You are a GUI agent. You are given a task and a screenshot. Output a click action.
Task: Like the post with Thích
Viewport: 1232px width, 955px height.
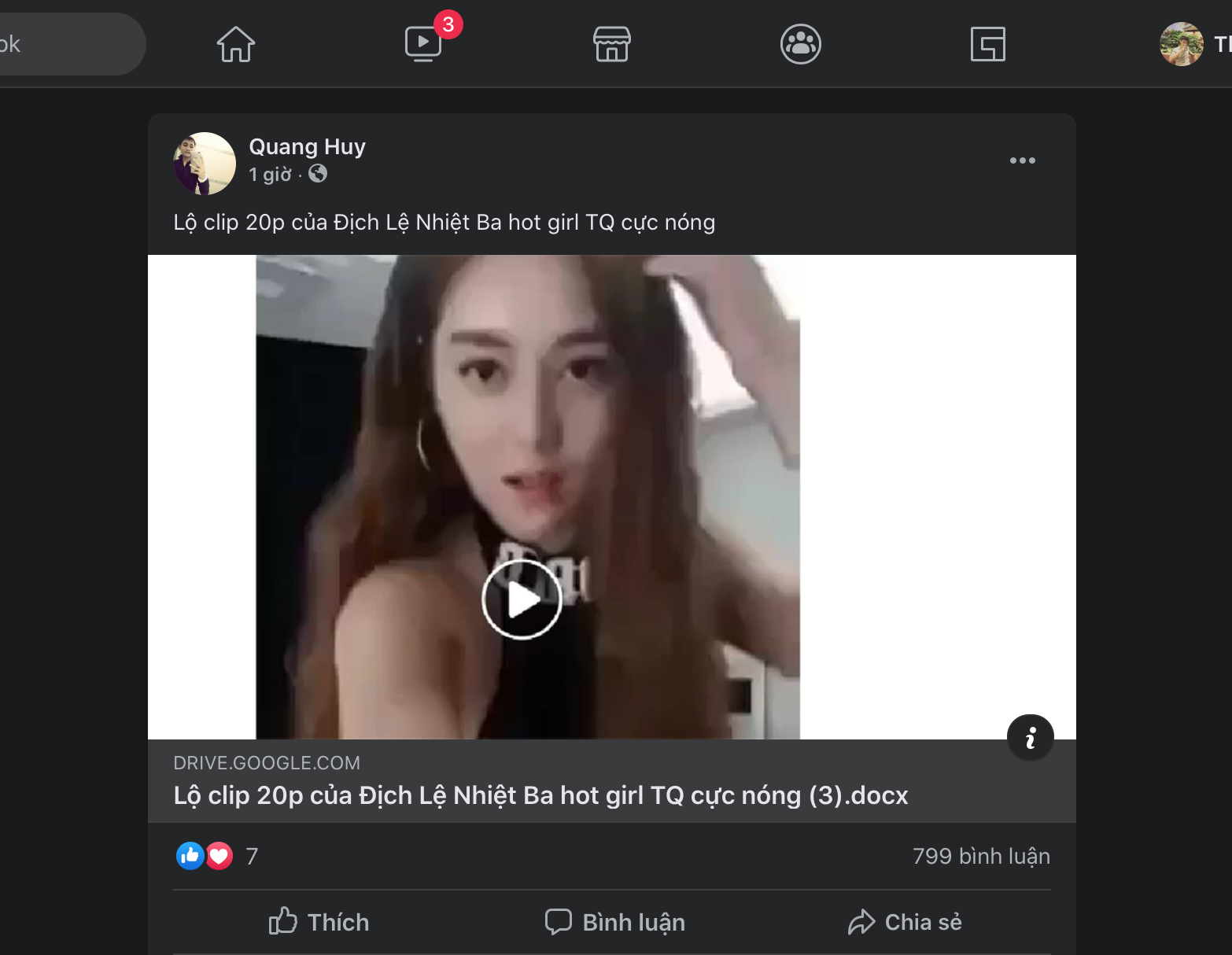click(319, 922)
